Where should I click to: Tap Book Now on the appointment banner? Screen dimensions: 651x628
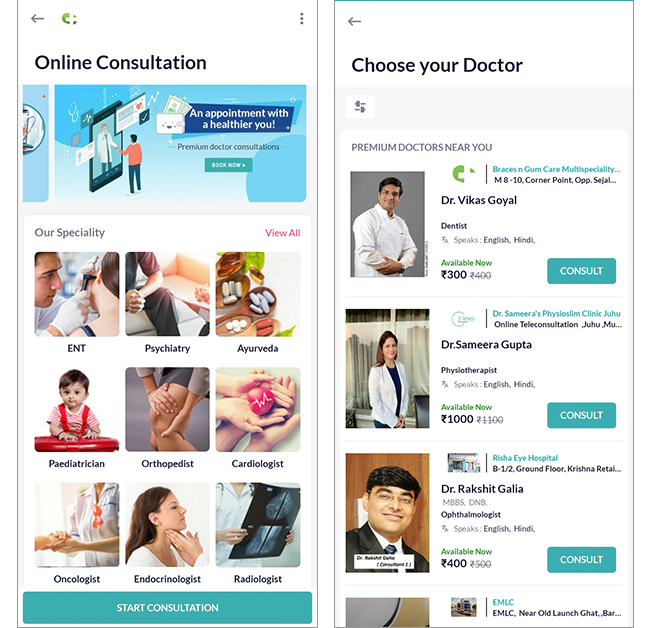click(x=227, y=165)
